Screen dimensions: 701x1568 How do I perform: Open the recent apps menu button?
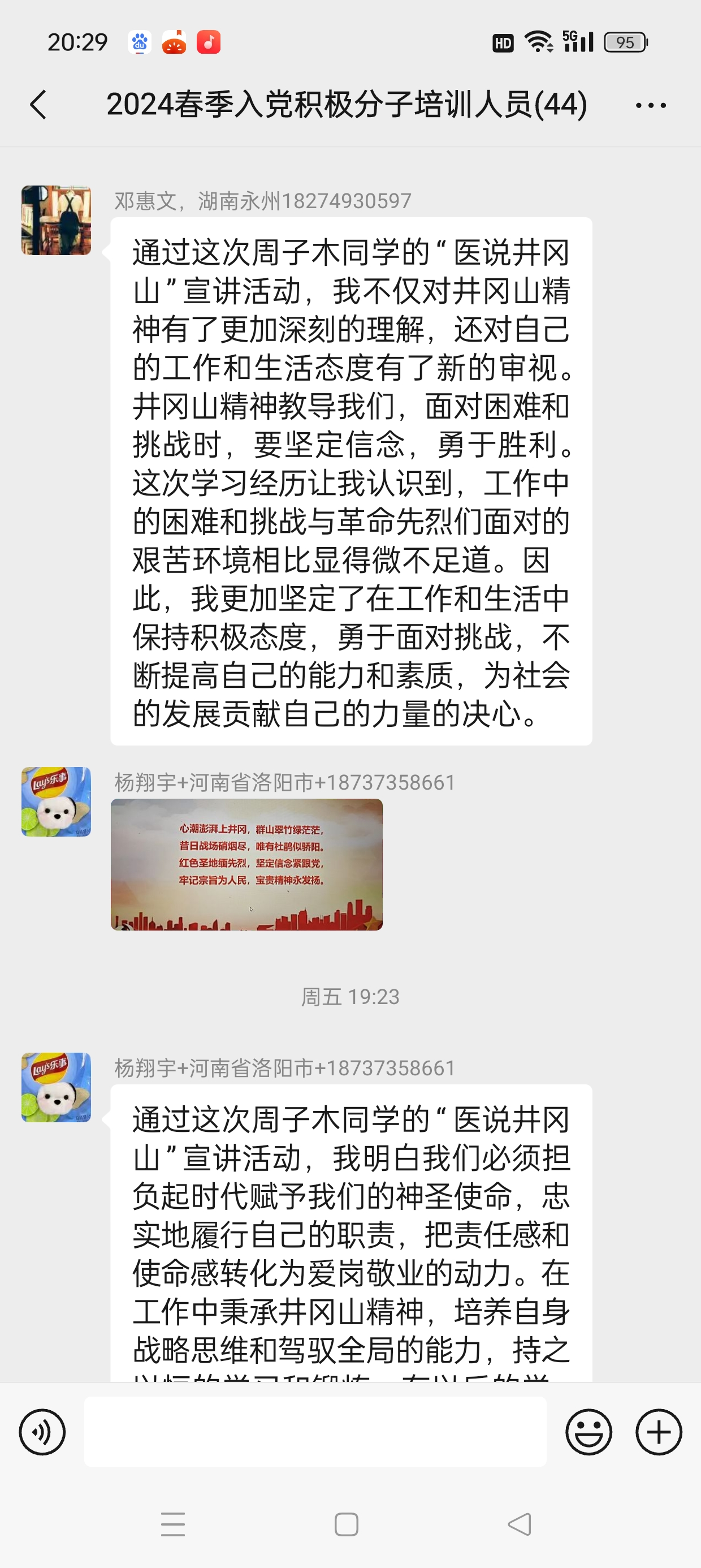click(x=173, y=1524)
